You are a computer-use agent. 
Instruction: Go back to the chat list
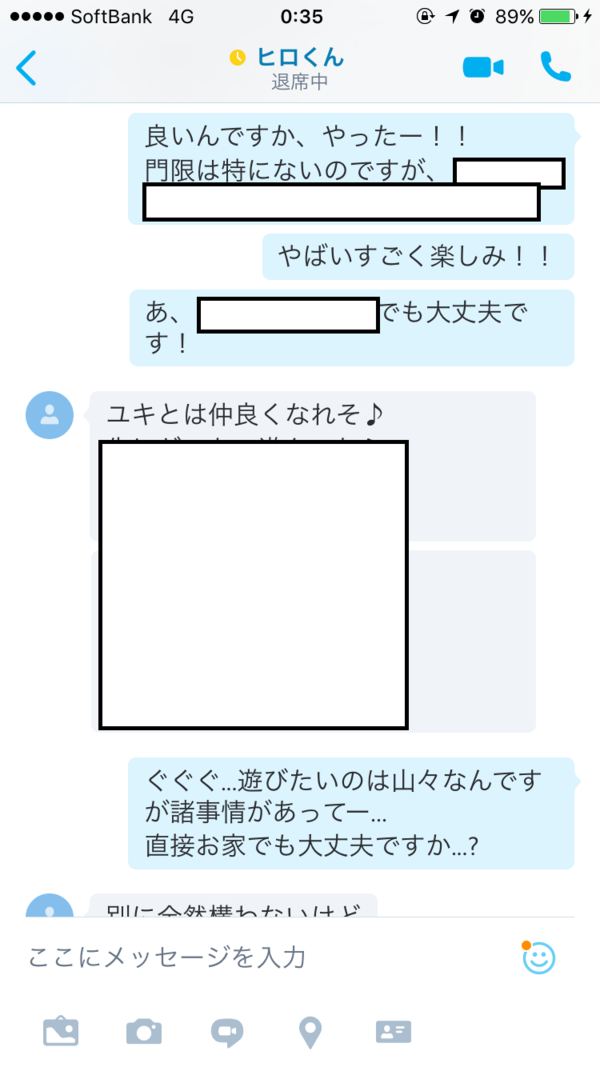(x=27, y=68)
